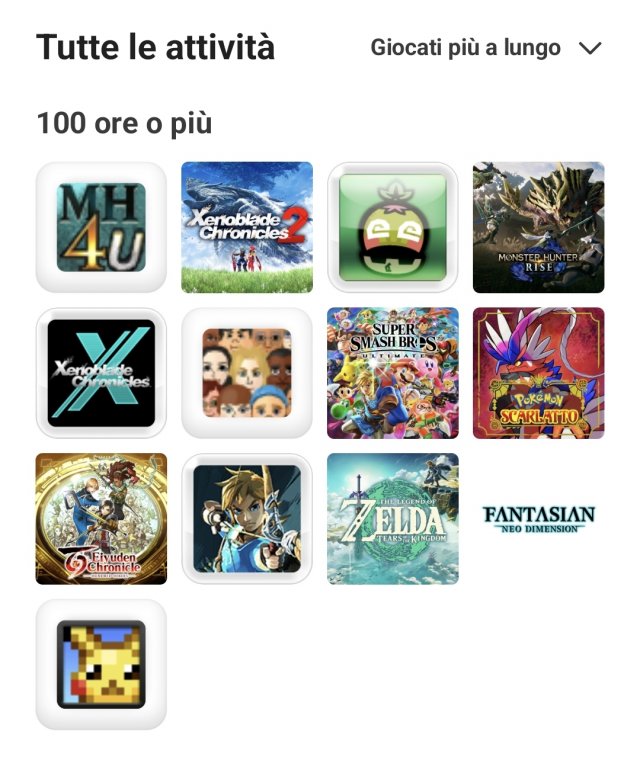Open Super Smash Bros. Ultimate activity
The image size is (640, 757).
[x=393, y=373]
